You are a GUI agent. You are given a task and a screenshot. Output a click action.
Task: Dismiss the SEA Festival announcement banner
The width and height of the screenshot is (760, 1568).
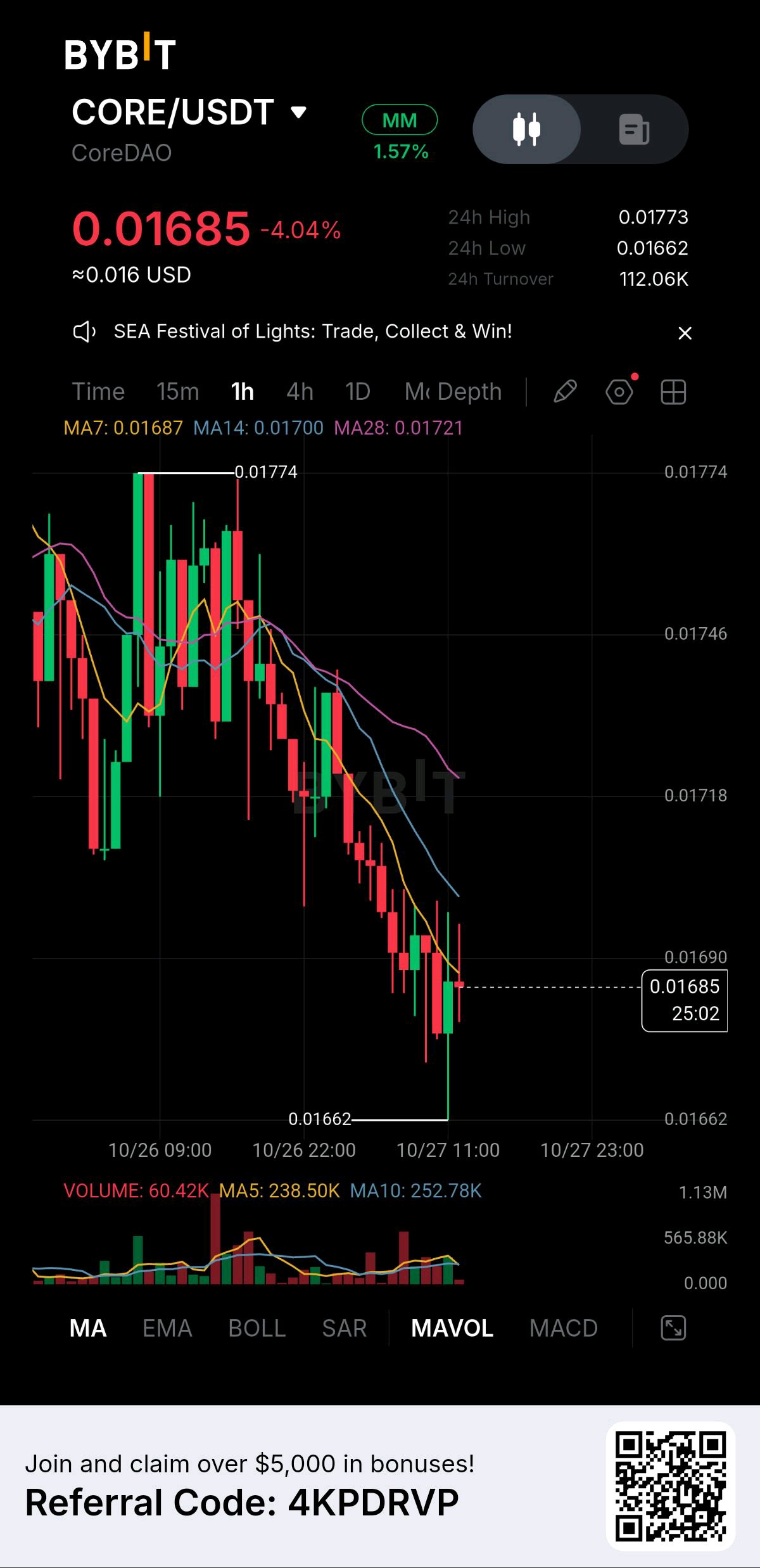(685, 333)
